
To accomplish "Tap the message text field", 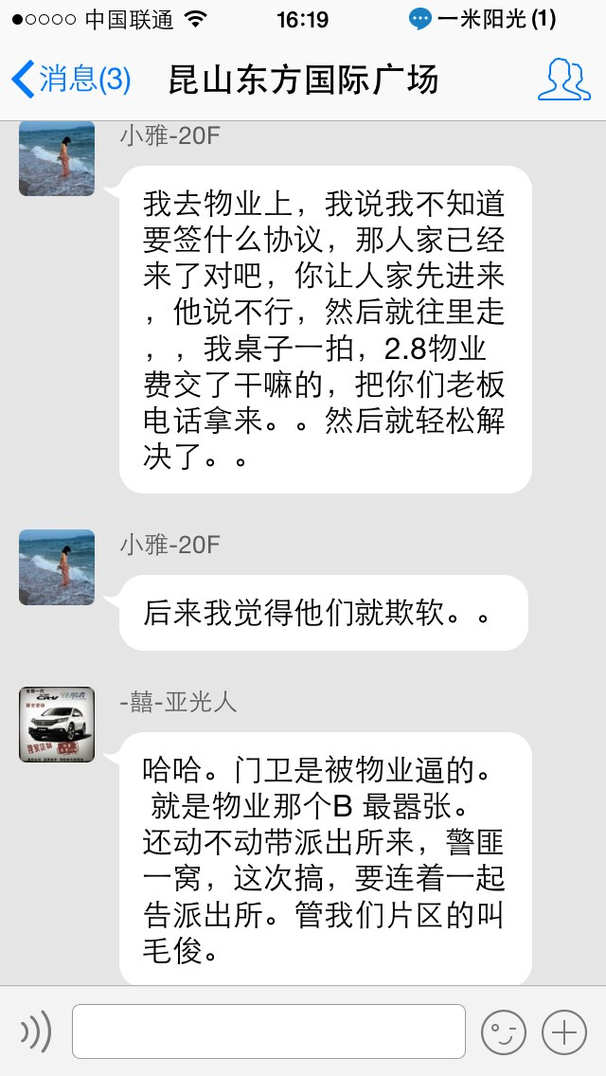I will point(268,1031).
